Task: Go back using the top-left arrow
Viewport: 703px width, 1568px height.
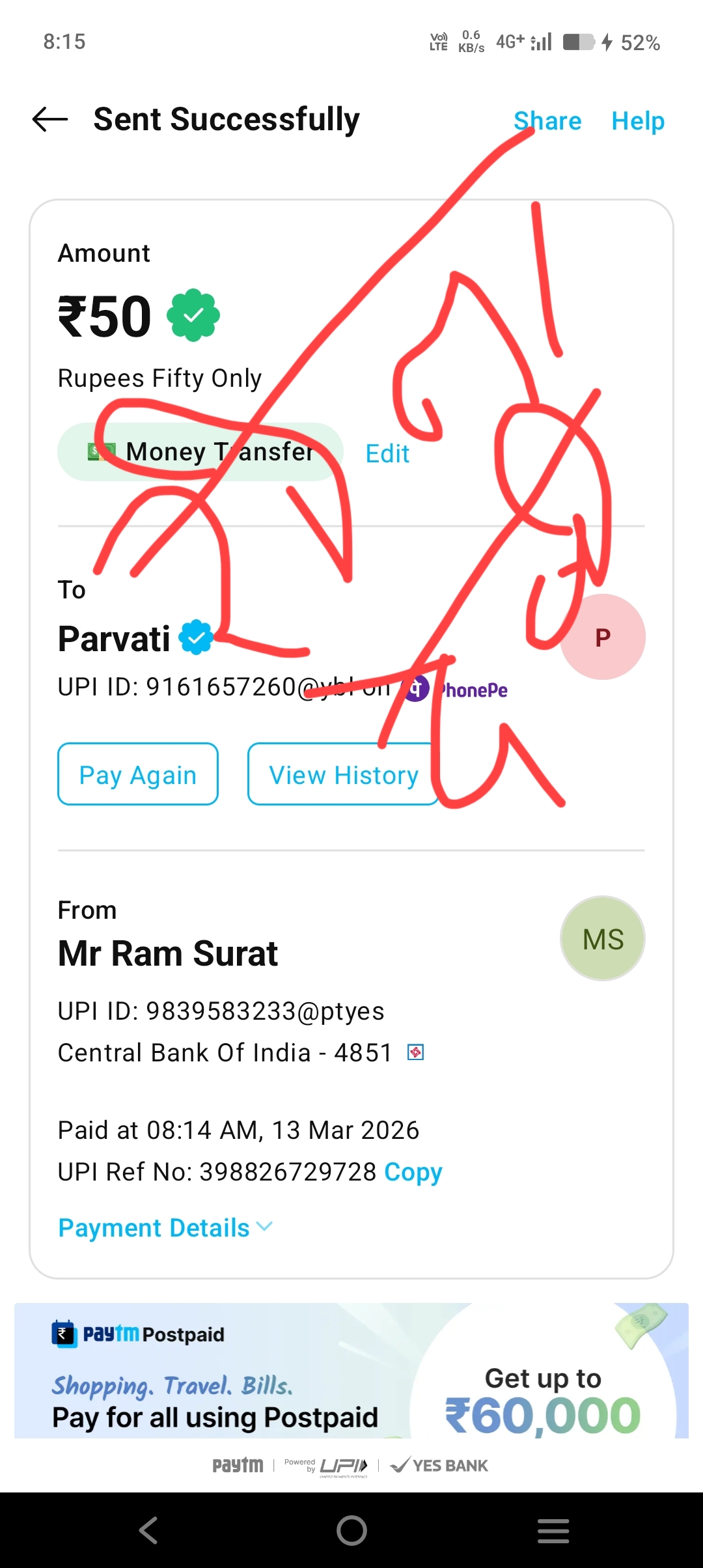Action: 50,120
